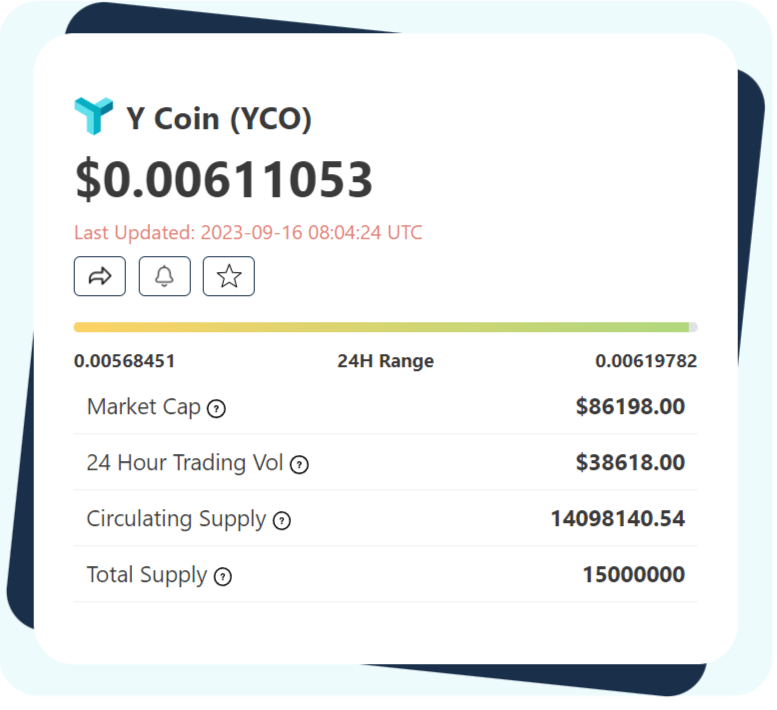View the Circulating Supply explanation icon
777x710 pixels.
tap(282, 521)
